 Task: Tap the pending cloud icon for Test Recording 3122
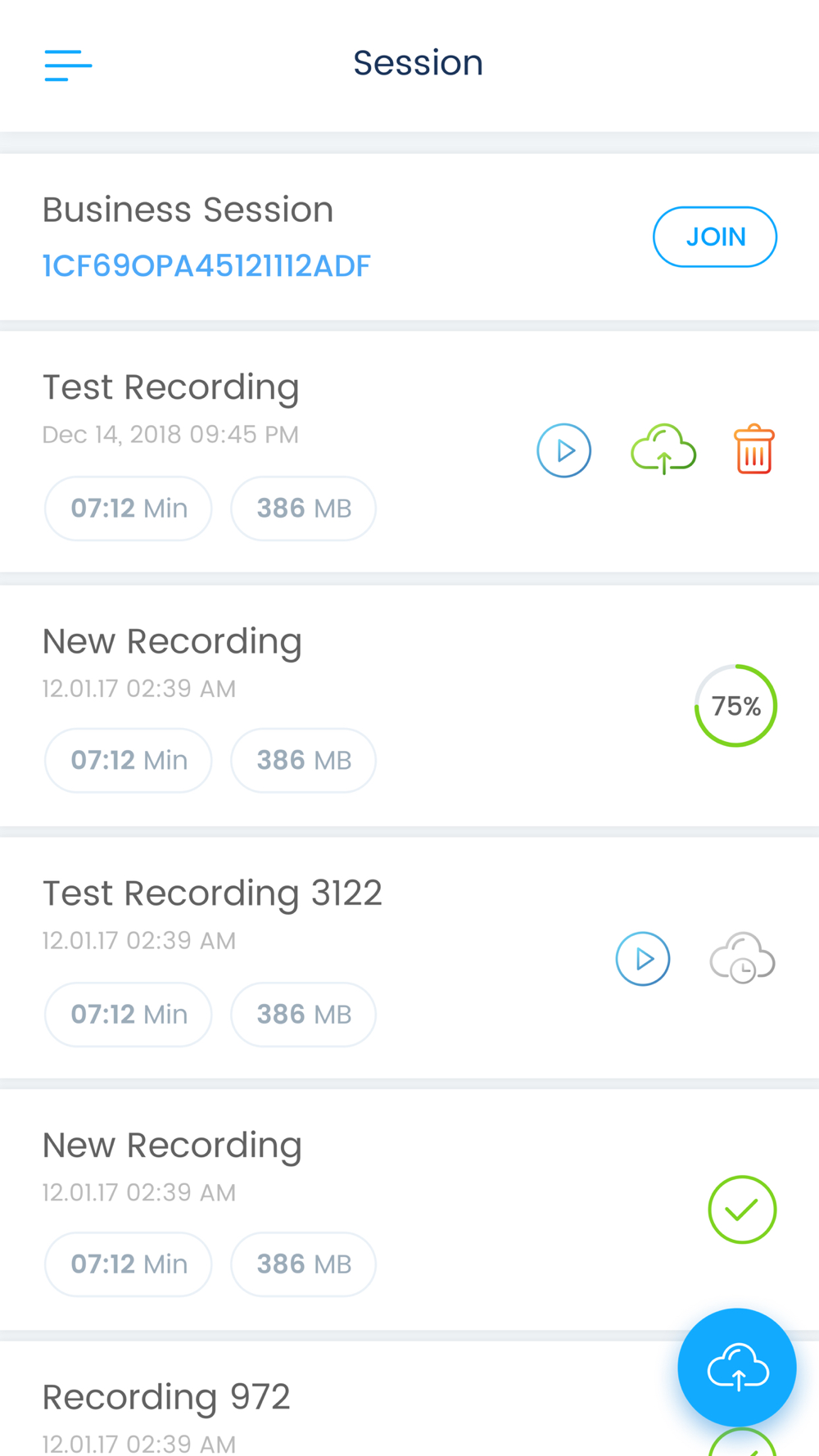pos(742,958)
